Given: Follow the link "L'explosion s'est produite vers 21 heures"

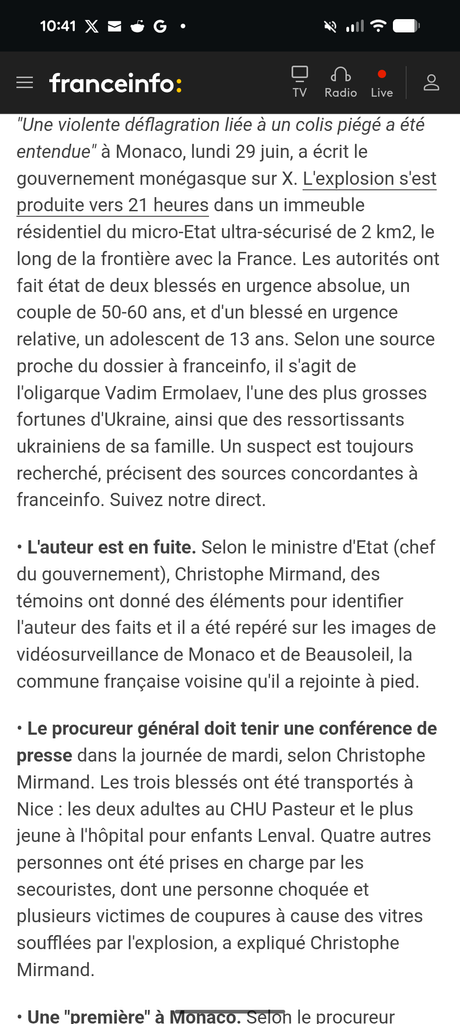Looking at the screenshot, I should (x=226, y=192).
